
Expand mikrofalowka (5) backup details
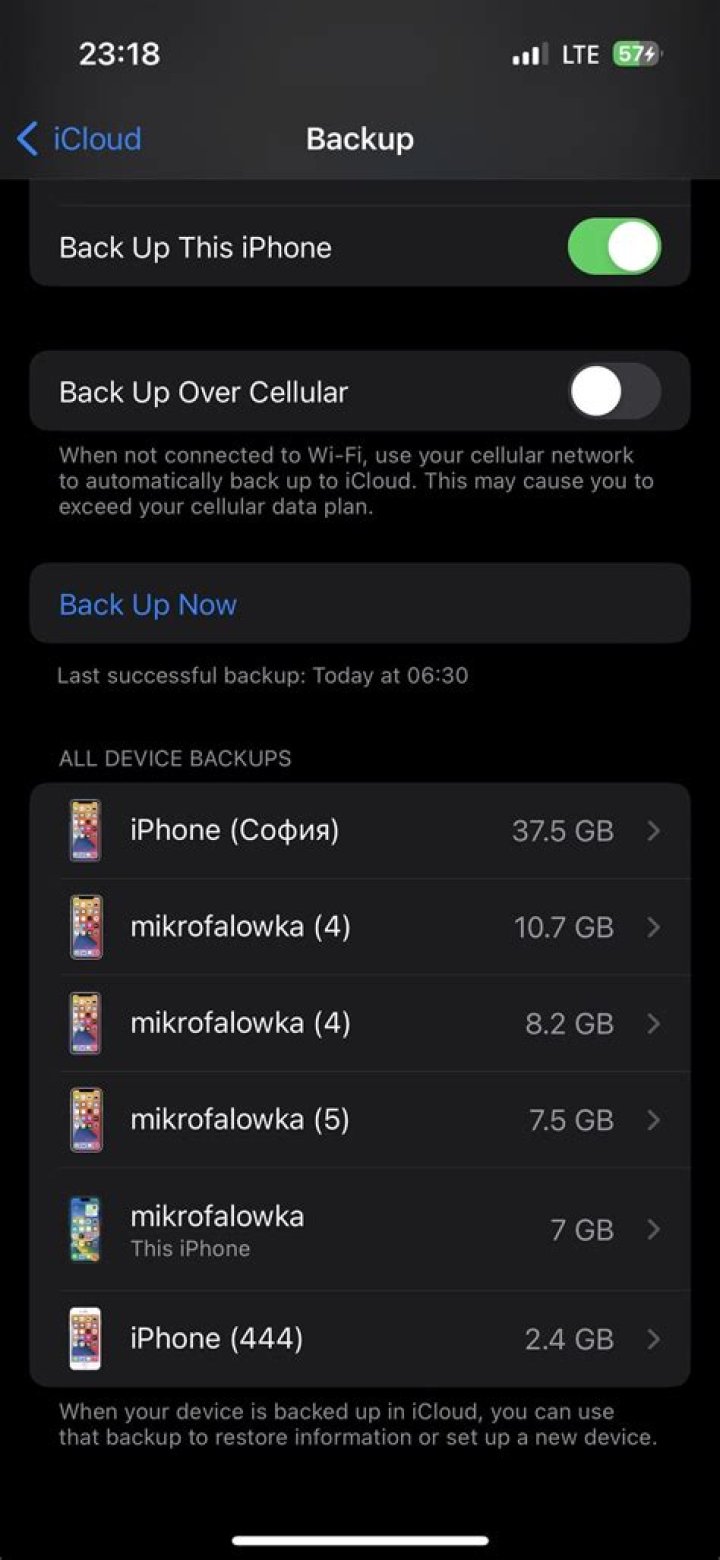point(360,1119)
